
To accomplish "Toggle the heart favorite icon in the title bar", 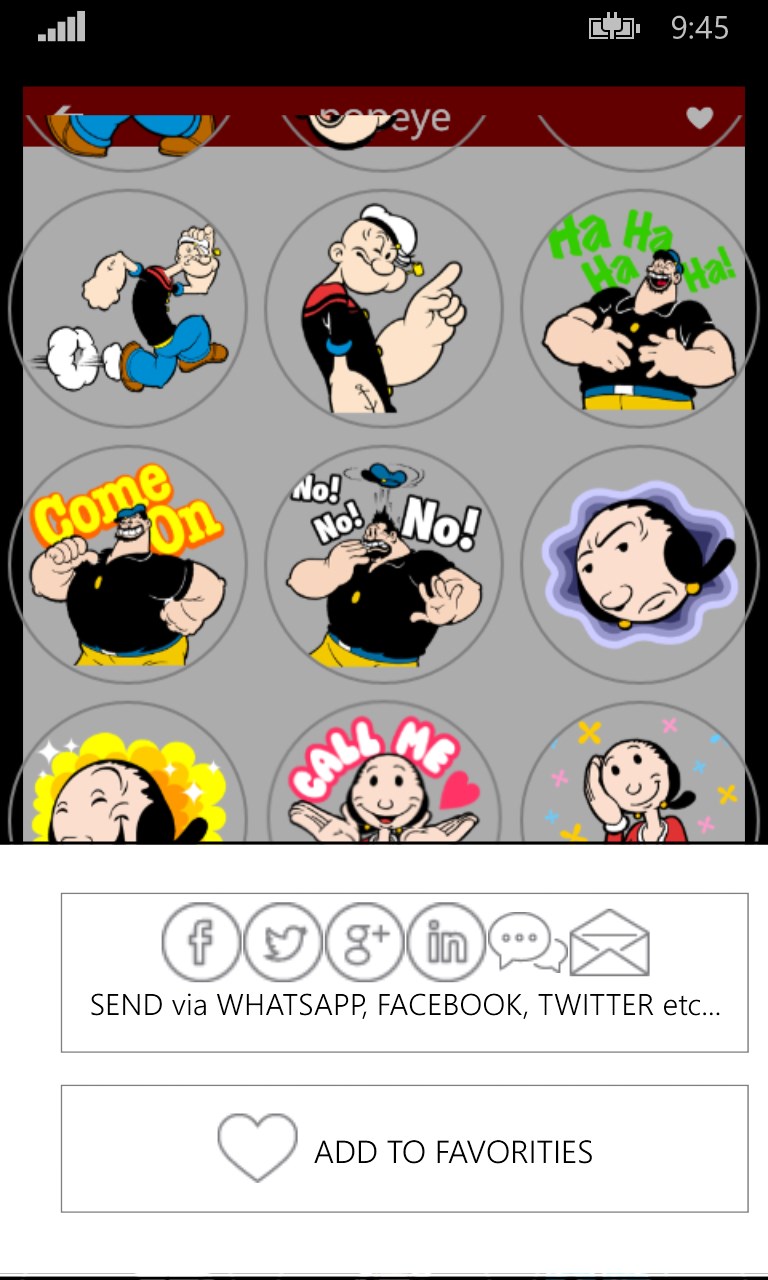I will coord(700,118).
